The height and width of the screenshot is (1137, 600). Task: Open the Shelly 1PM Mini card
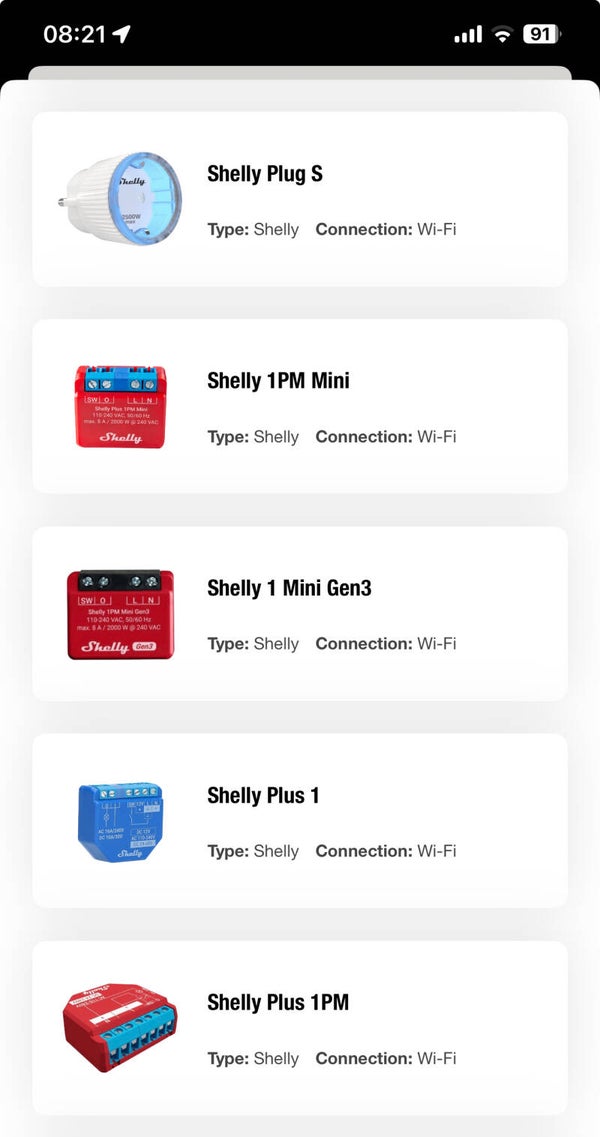click(300, 406)
